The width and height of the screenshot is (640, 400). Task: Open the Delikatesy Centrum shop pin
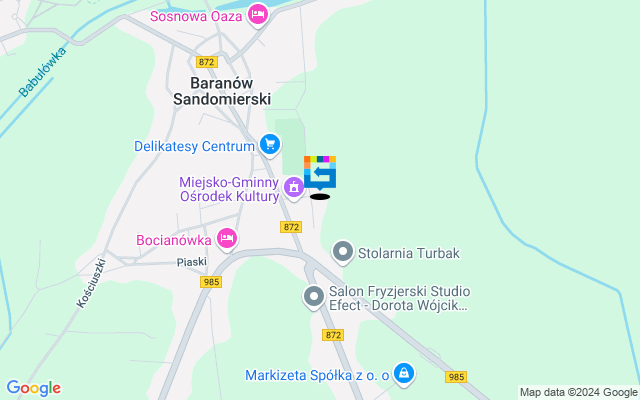(x=269, y=145)
